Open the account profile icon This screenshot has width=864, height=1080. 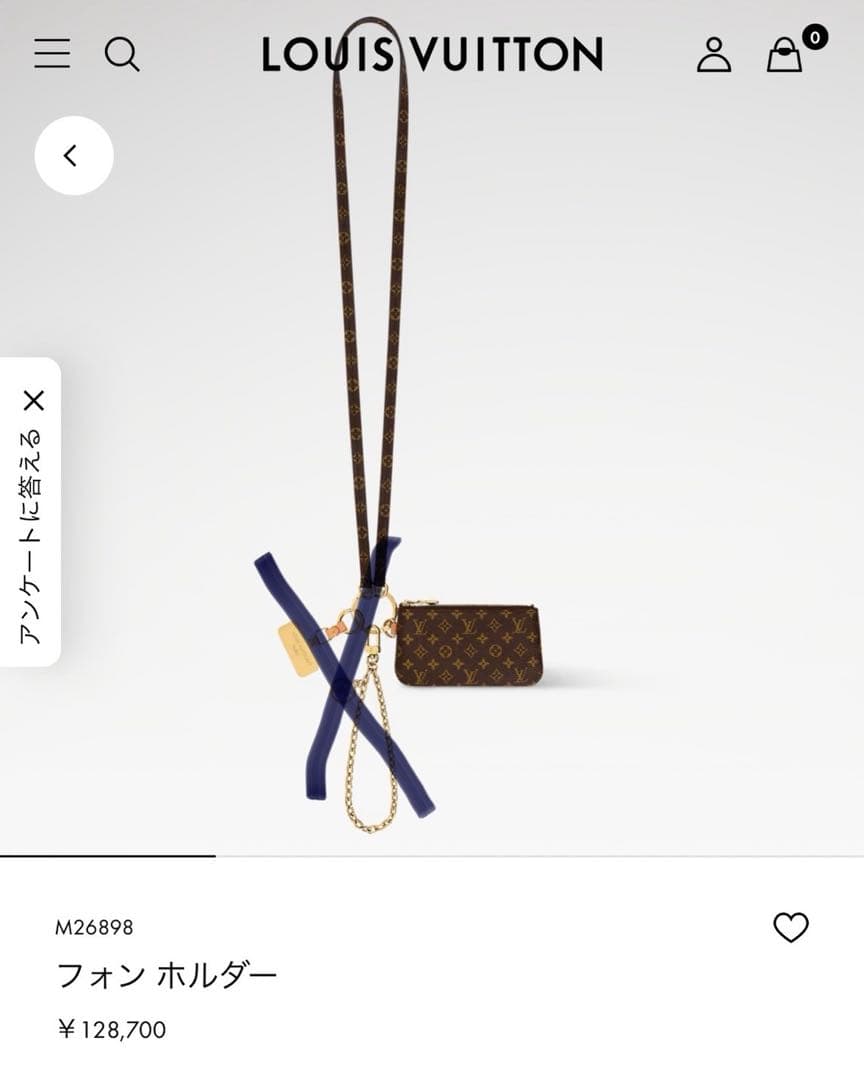tap(713, 57)
